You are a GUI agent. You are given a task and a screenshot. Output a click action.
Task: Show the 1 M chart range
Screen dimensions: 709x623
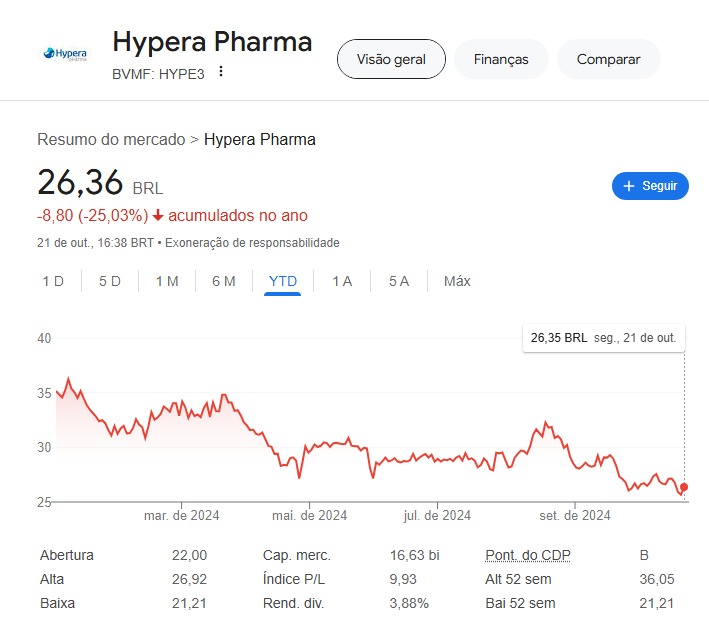click(167, 281)
